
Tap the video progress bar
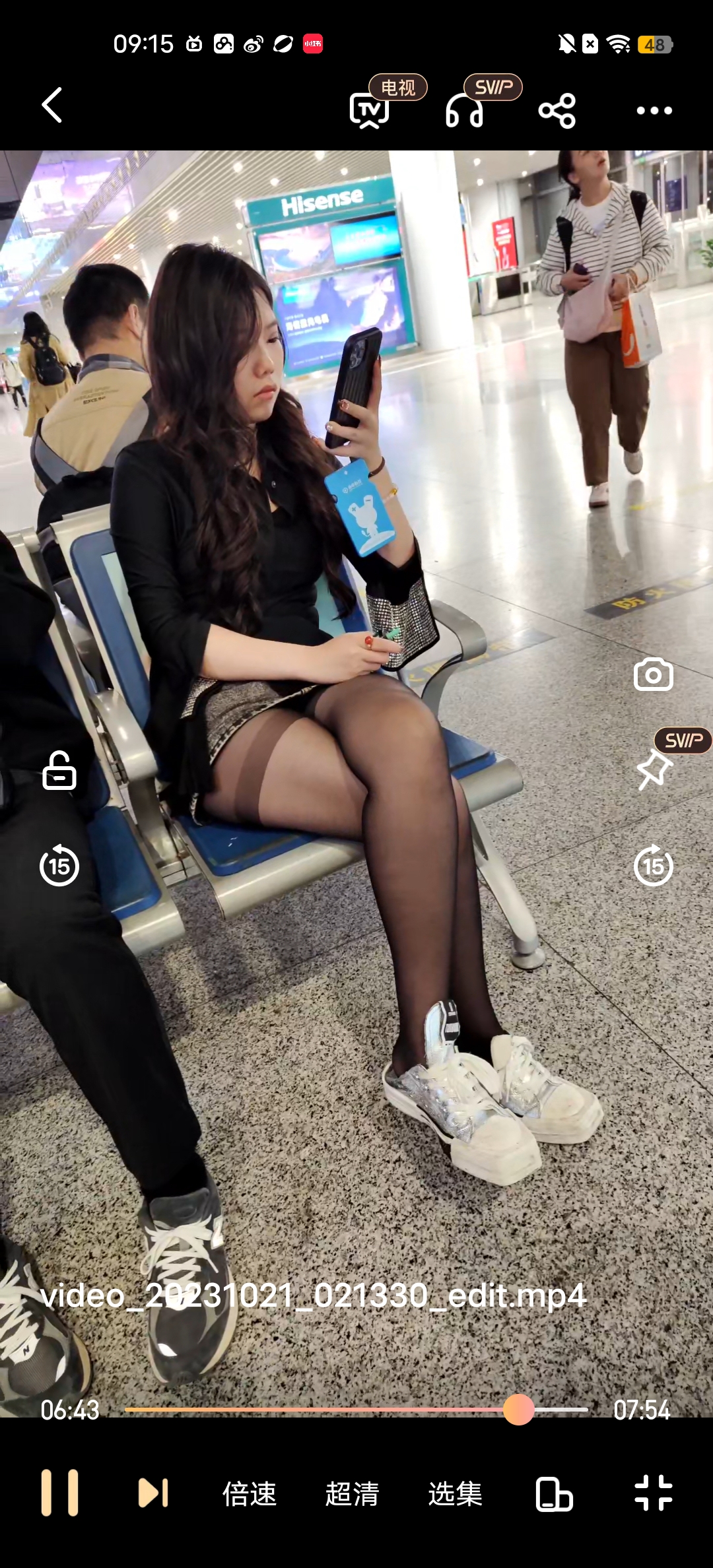(356, 1410)
